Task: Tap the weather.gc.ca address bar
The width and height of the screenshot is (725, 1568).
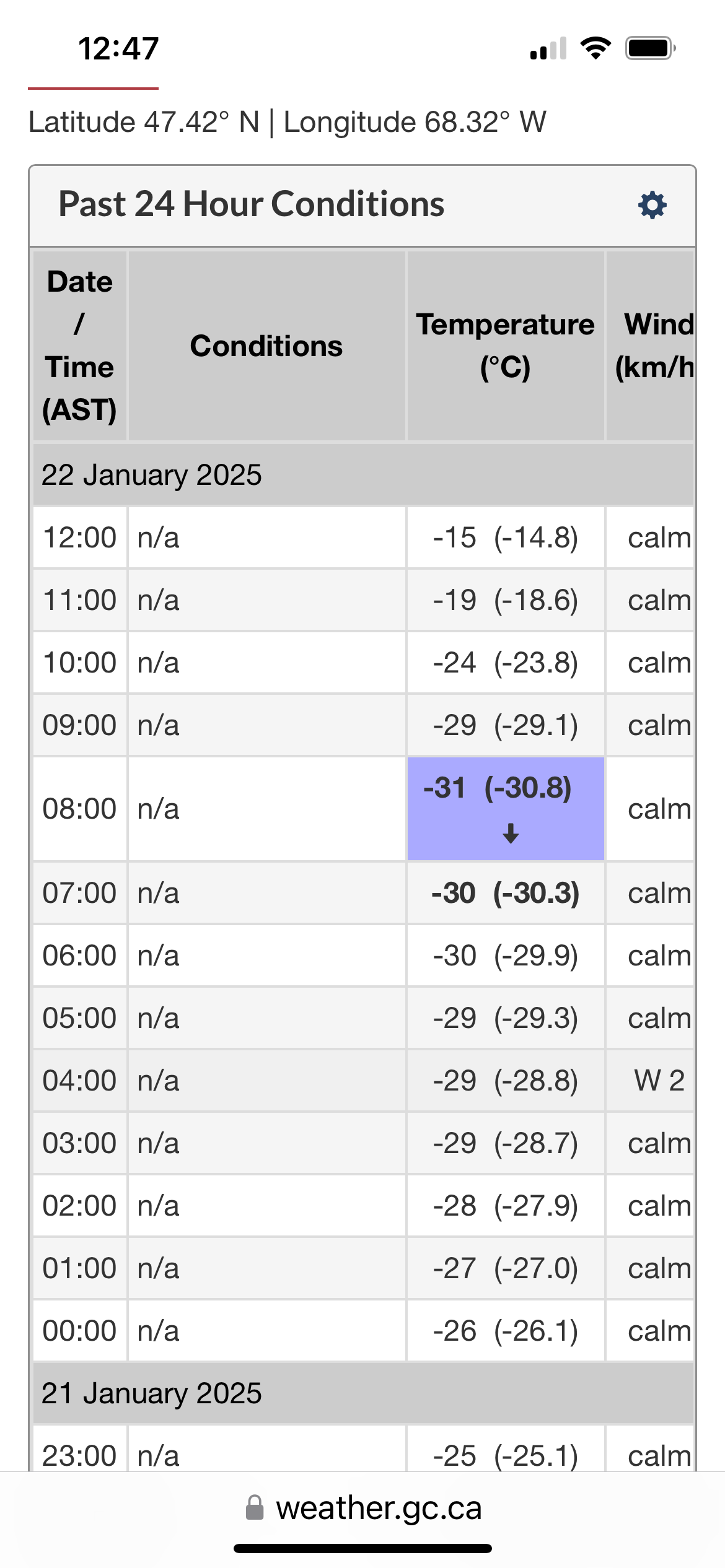Action: tap(363, 1508)
